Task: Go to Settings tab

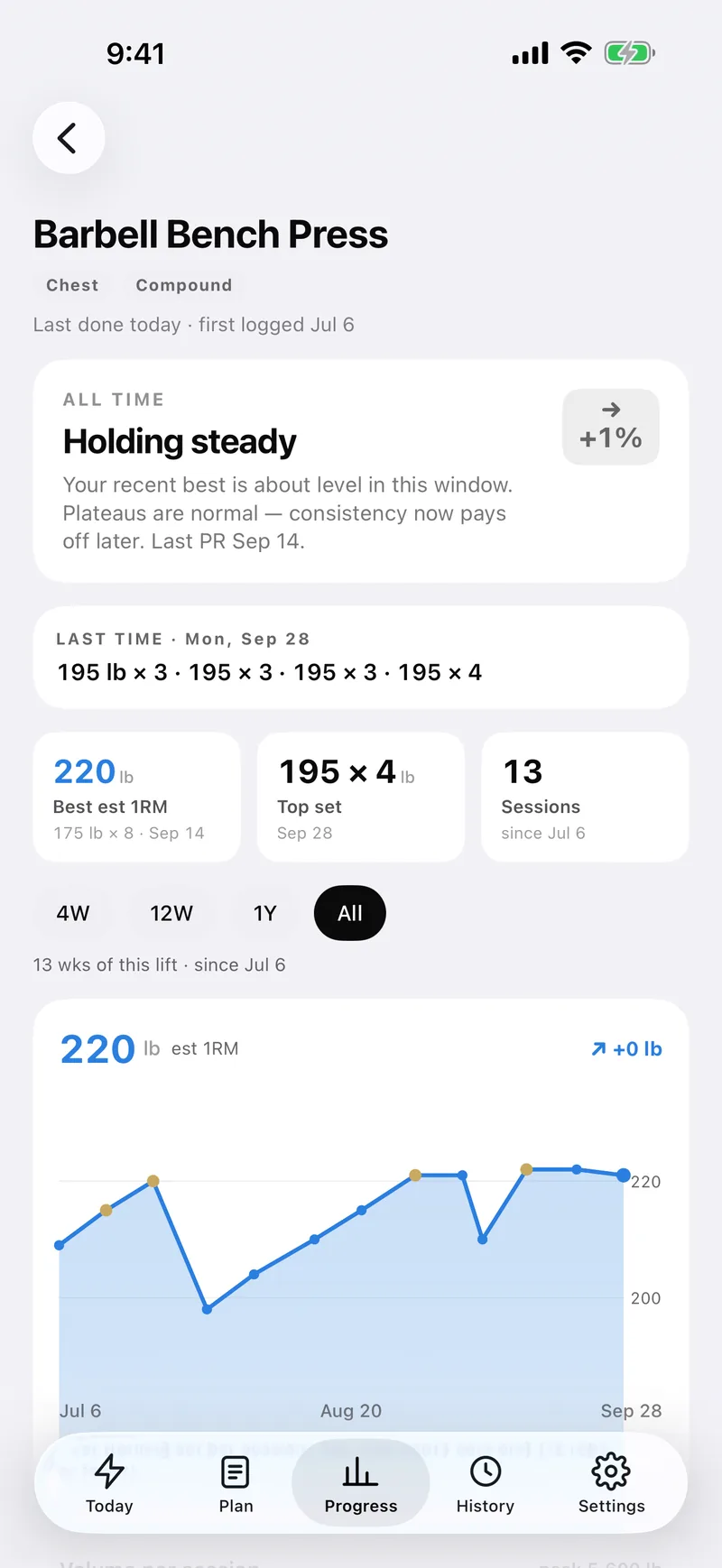Action: click(611, 1483)
